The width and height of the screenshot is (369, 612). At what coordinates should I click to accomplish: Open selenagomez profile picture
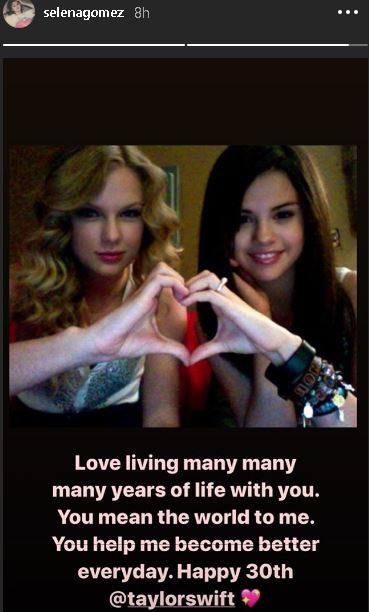[19, 14]
